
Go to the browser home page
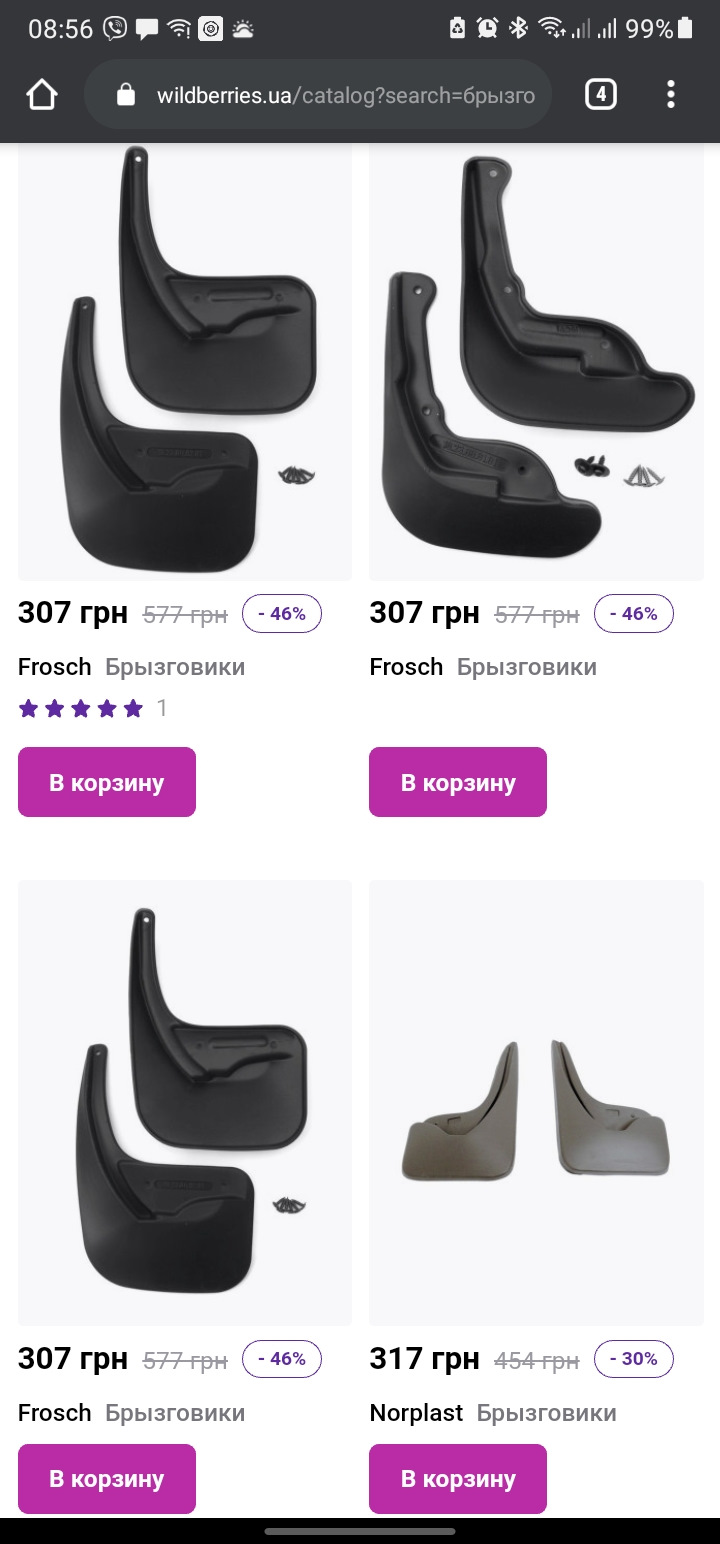point(42,95)
